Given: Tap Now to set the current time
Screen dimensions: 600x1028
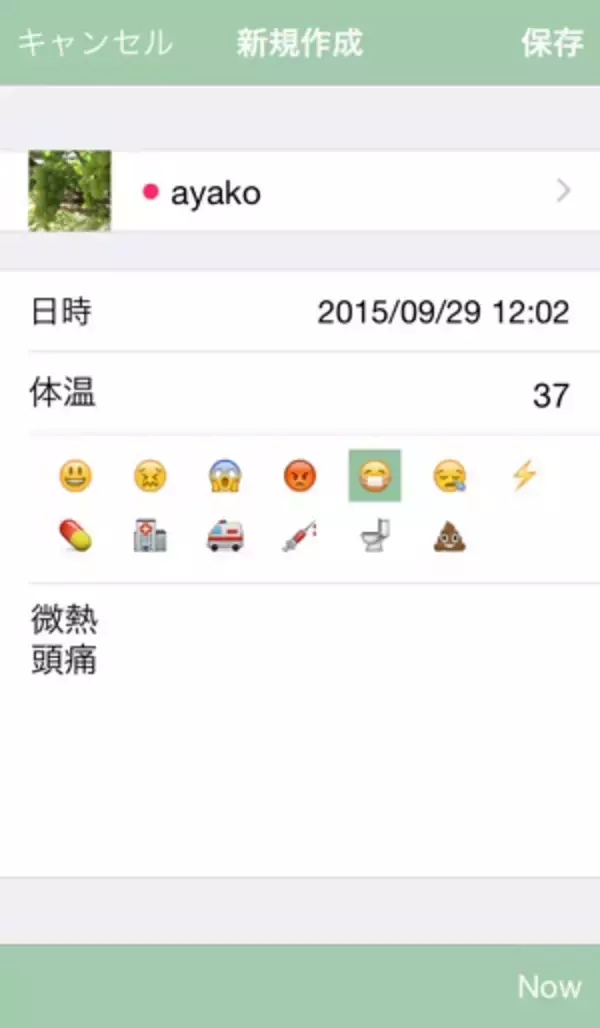Looking at the screenshot, I should [549, 986].
